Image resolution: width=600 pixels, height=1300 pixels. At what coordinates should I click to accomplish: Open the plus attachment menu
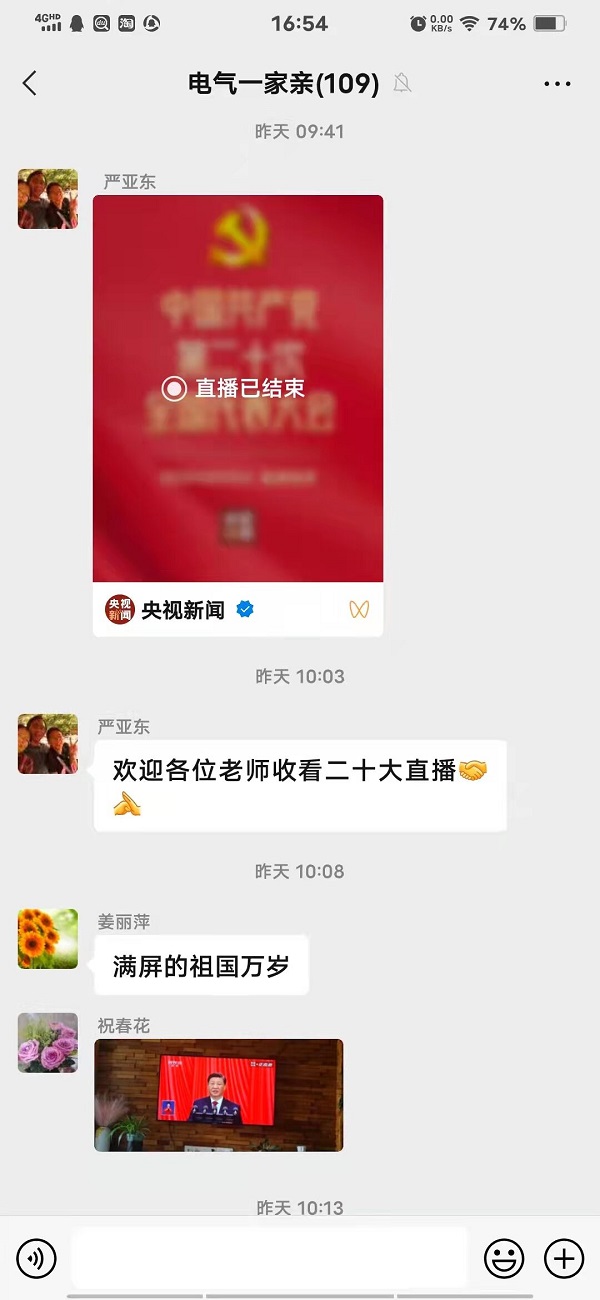(564, 1258)
